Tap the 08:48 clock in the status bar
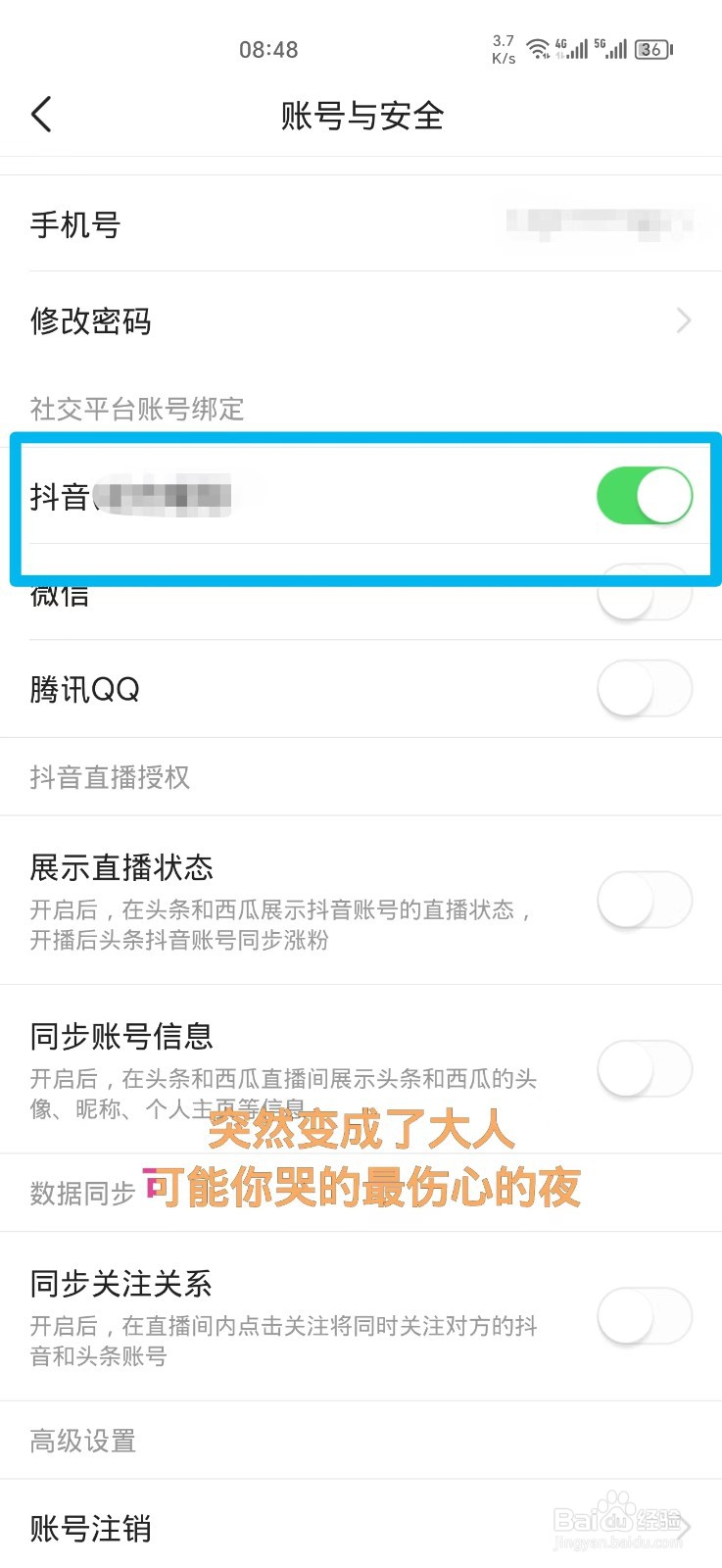This screenshot has width=722, height=1568. point(269,49)
